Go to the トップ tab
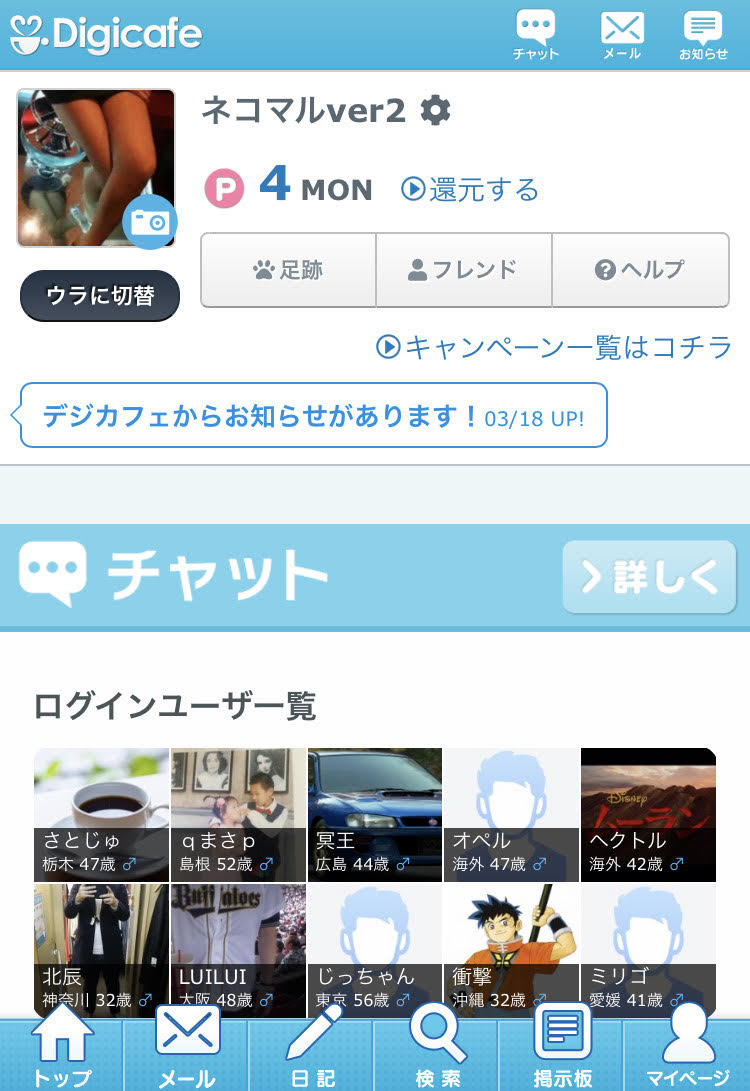 tap(62, 1048)
